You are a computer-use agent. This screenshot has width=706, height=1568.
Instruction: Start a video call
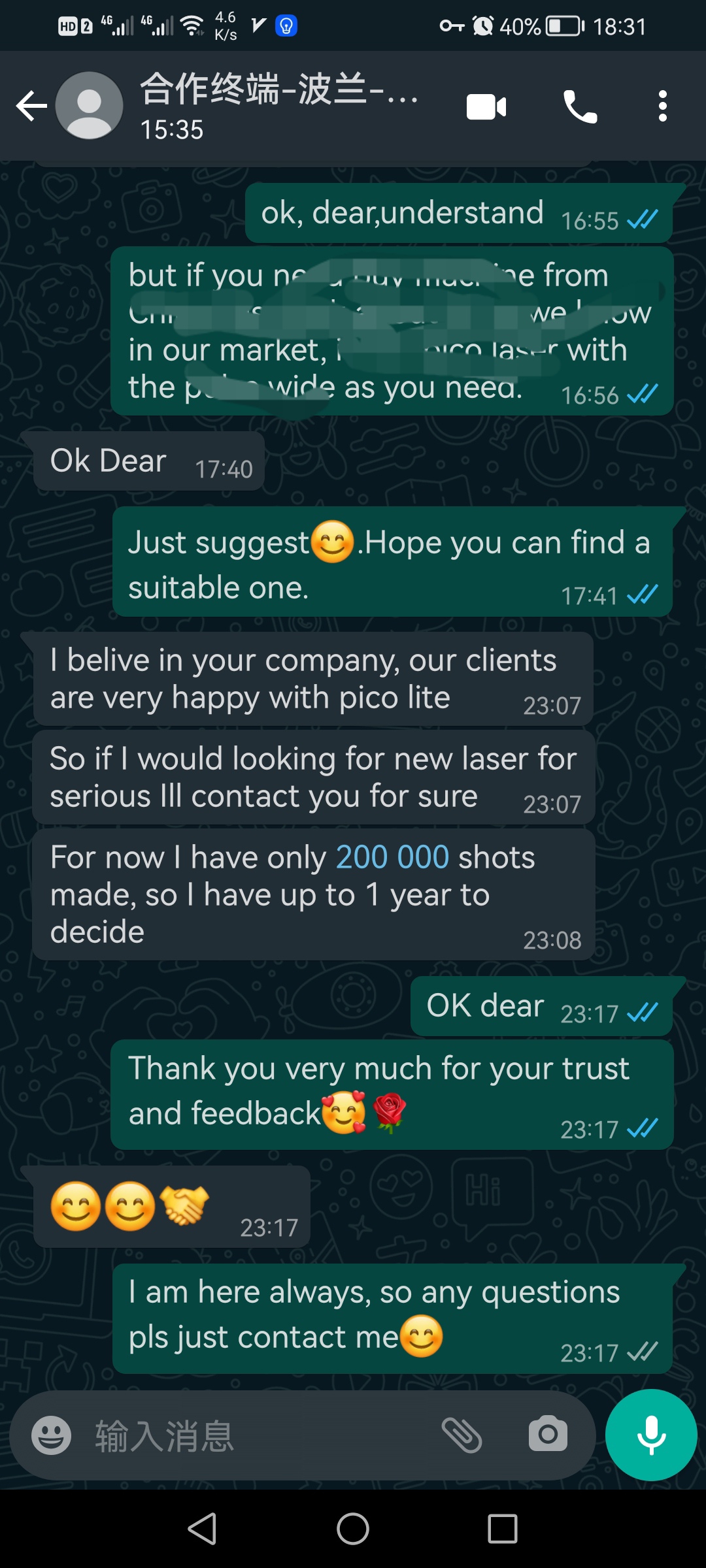486,107
